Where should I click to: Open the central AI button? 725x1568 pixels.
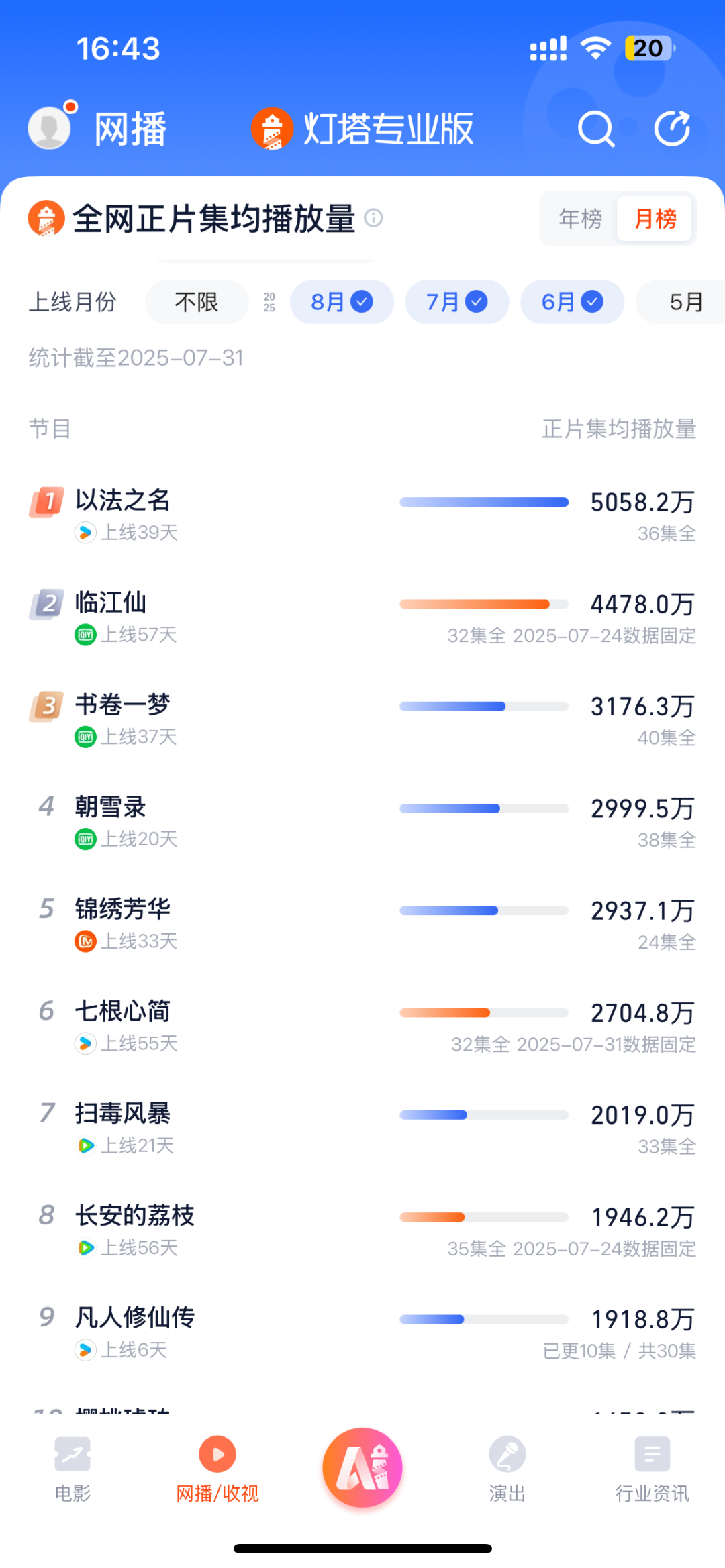pos(362,1467)
